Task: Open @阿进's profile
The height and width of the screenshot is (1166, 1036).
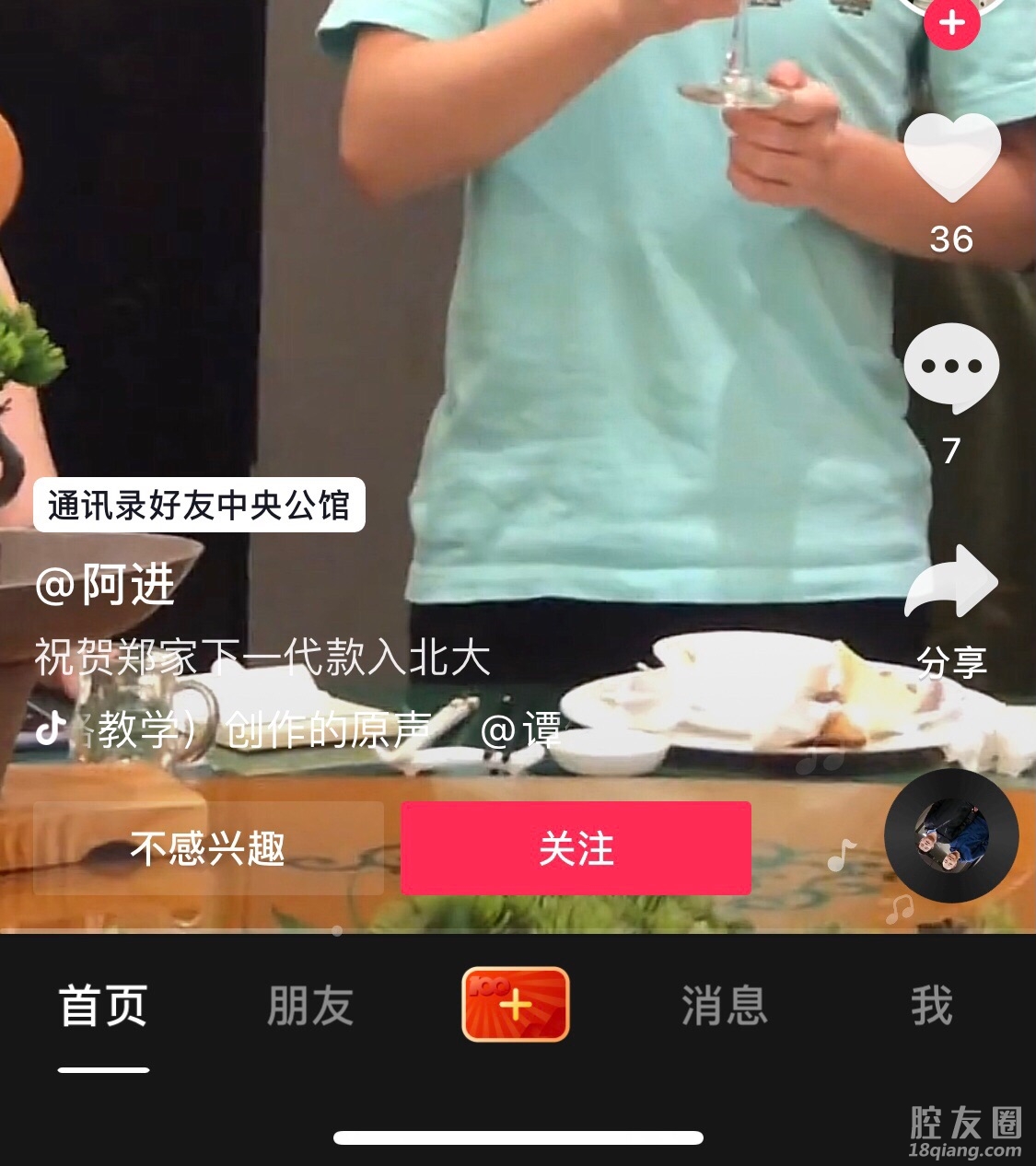Action: [105, 584]
